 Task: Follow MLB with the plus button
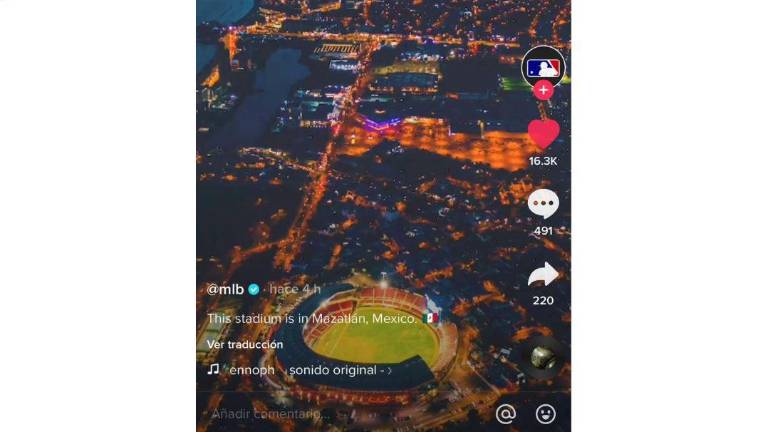point(543,90)
